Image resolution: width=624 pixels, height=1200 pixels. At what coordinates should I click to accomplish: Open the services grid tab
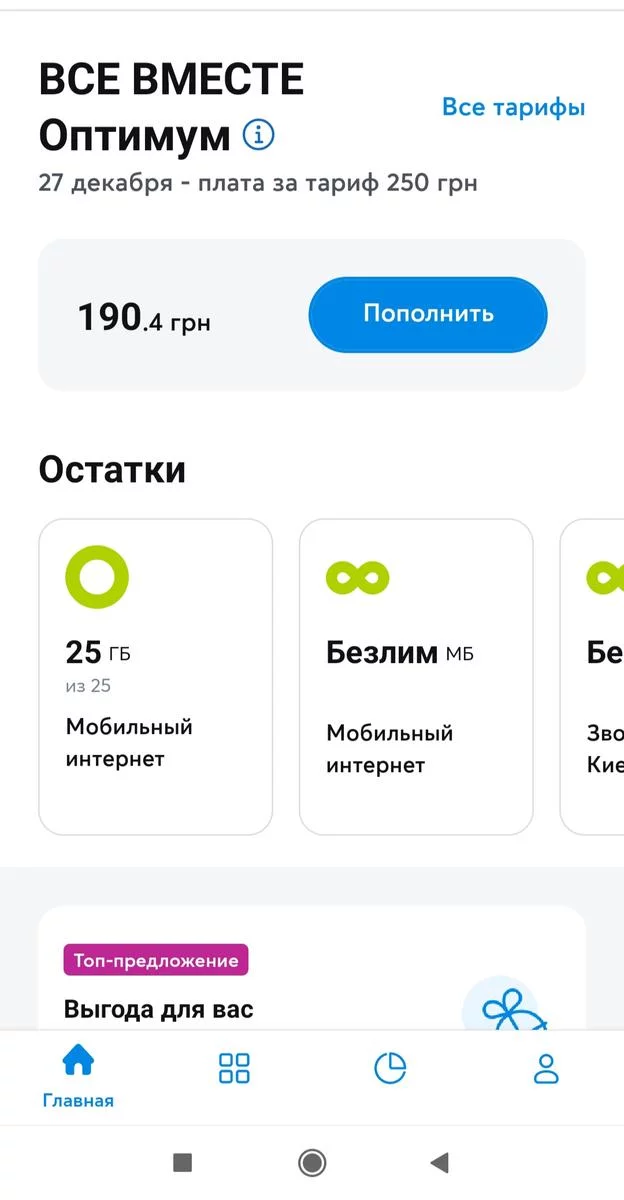coord(234,1068)
